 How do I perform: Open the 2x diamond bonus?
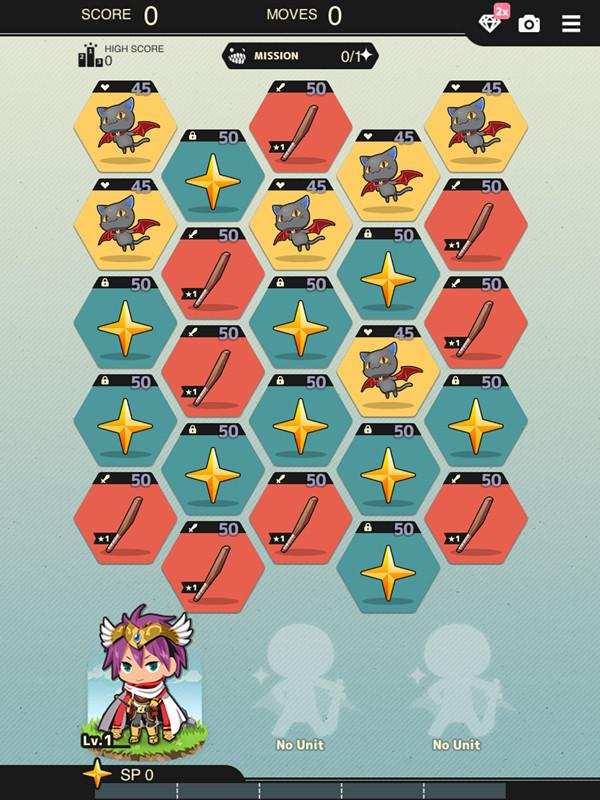click(x=492, y=22)
